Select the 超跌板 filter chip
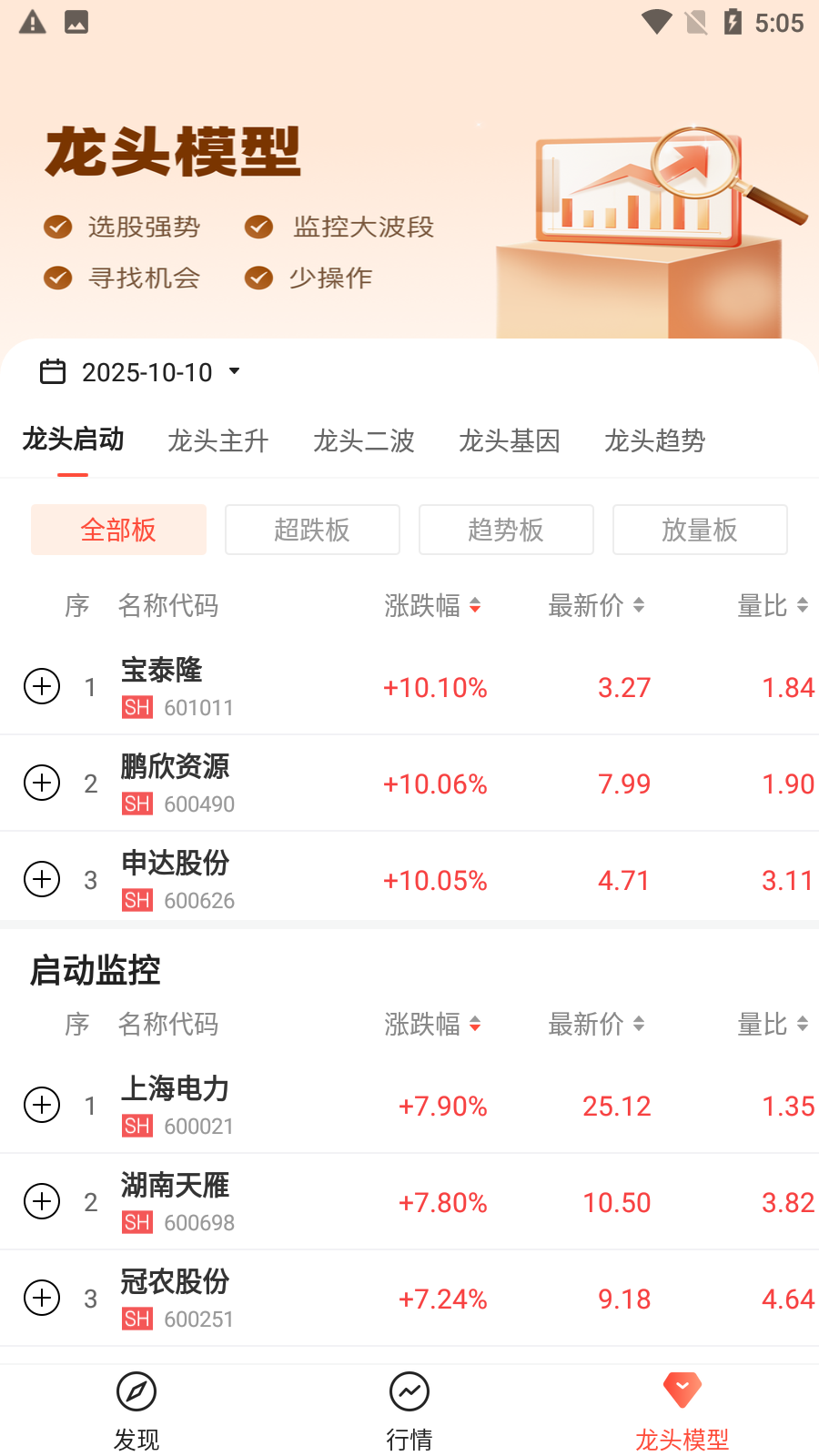Screen dimensions: 819x1456 click(x=312, y=530)
